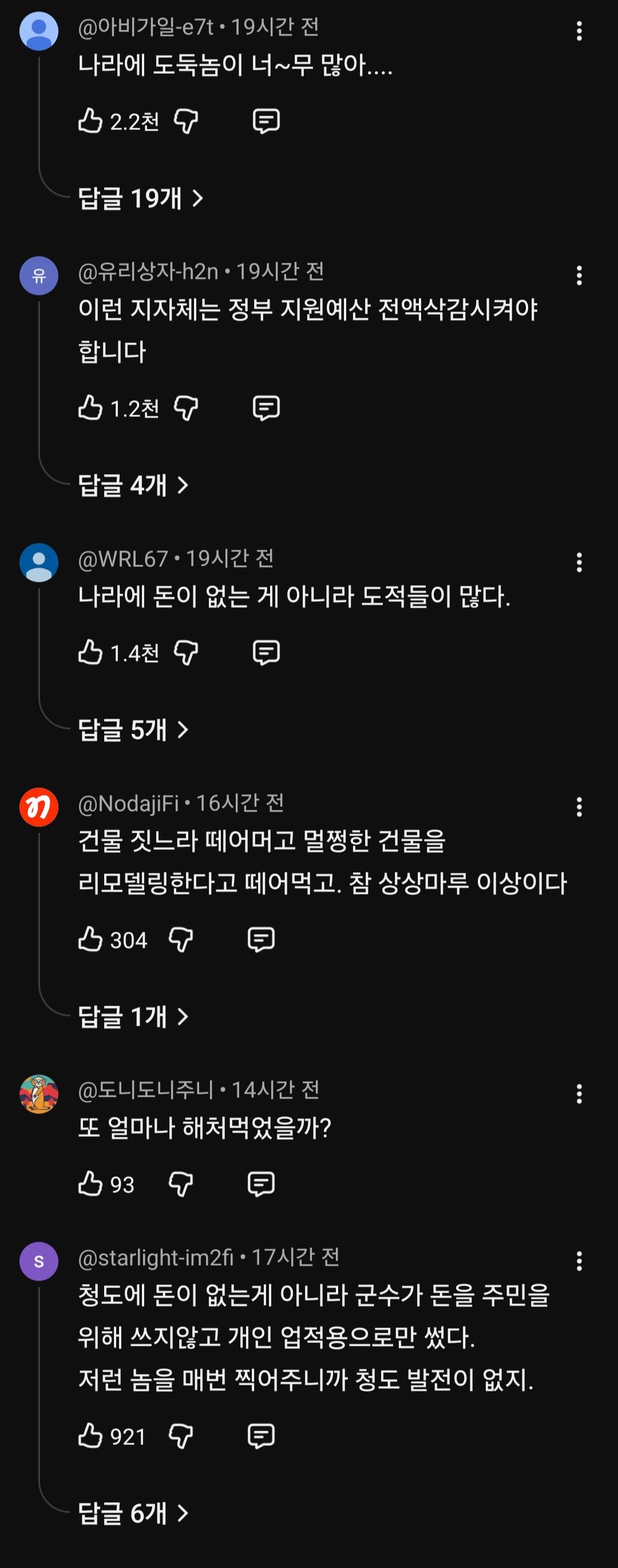Open reply box for @WRL67's comment
The image size is (618, 1568).
(x=266, y=652)
